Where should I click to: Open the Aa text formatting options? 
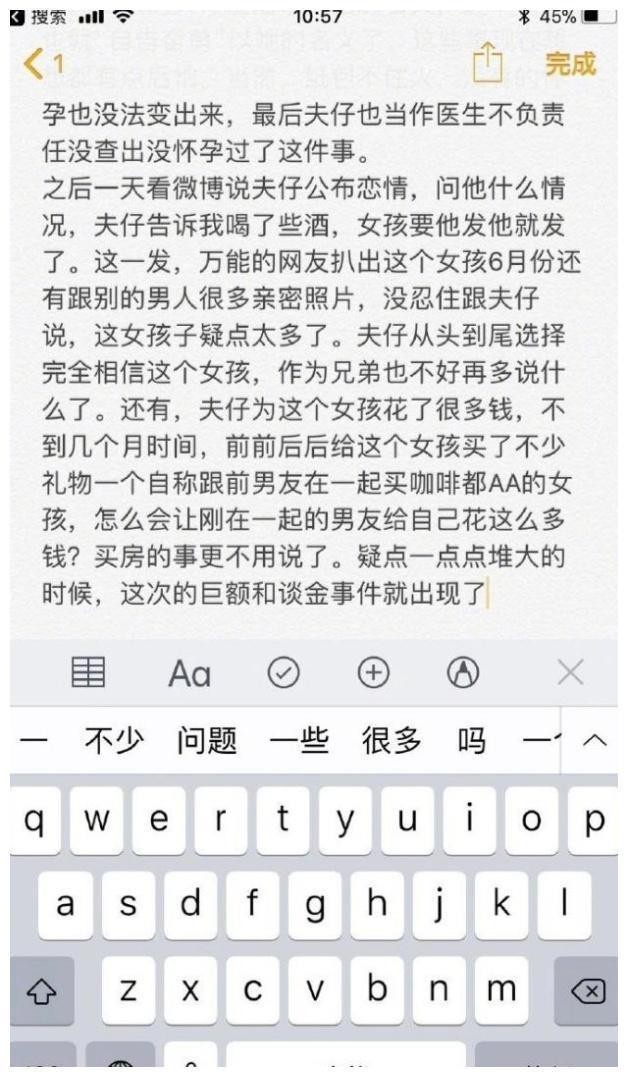click(189, 673)
